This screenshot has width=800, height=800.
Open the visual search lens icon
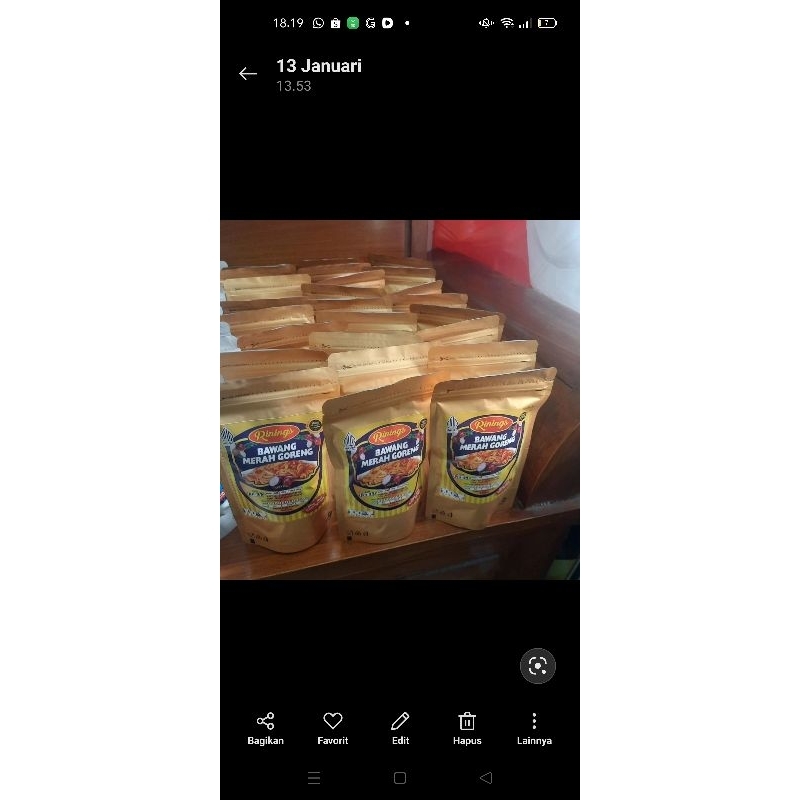(538, 666)
